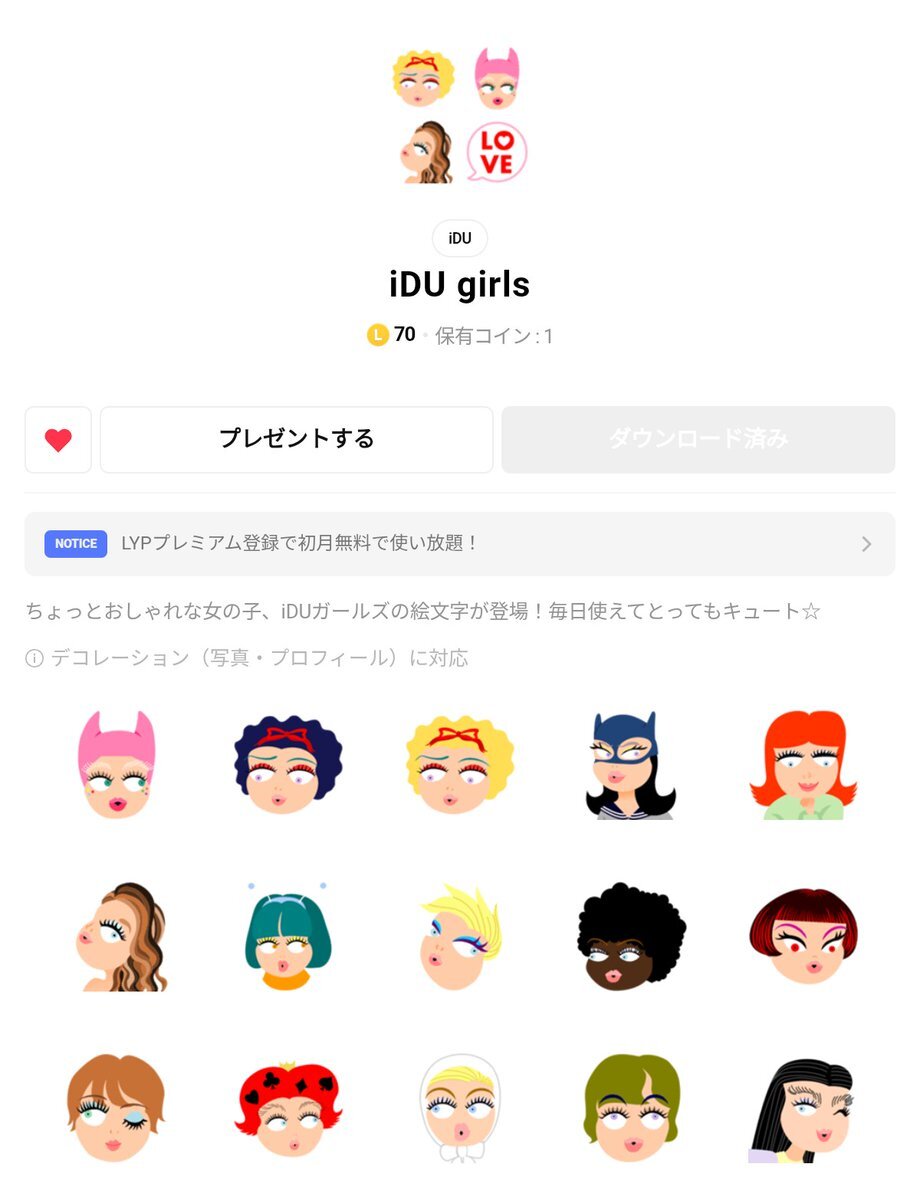Open the LYP premium notice banner
Viewport: 920px width, 1200px height.
[x=459, y=544]
